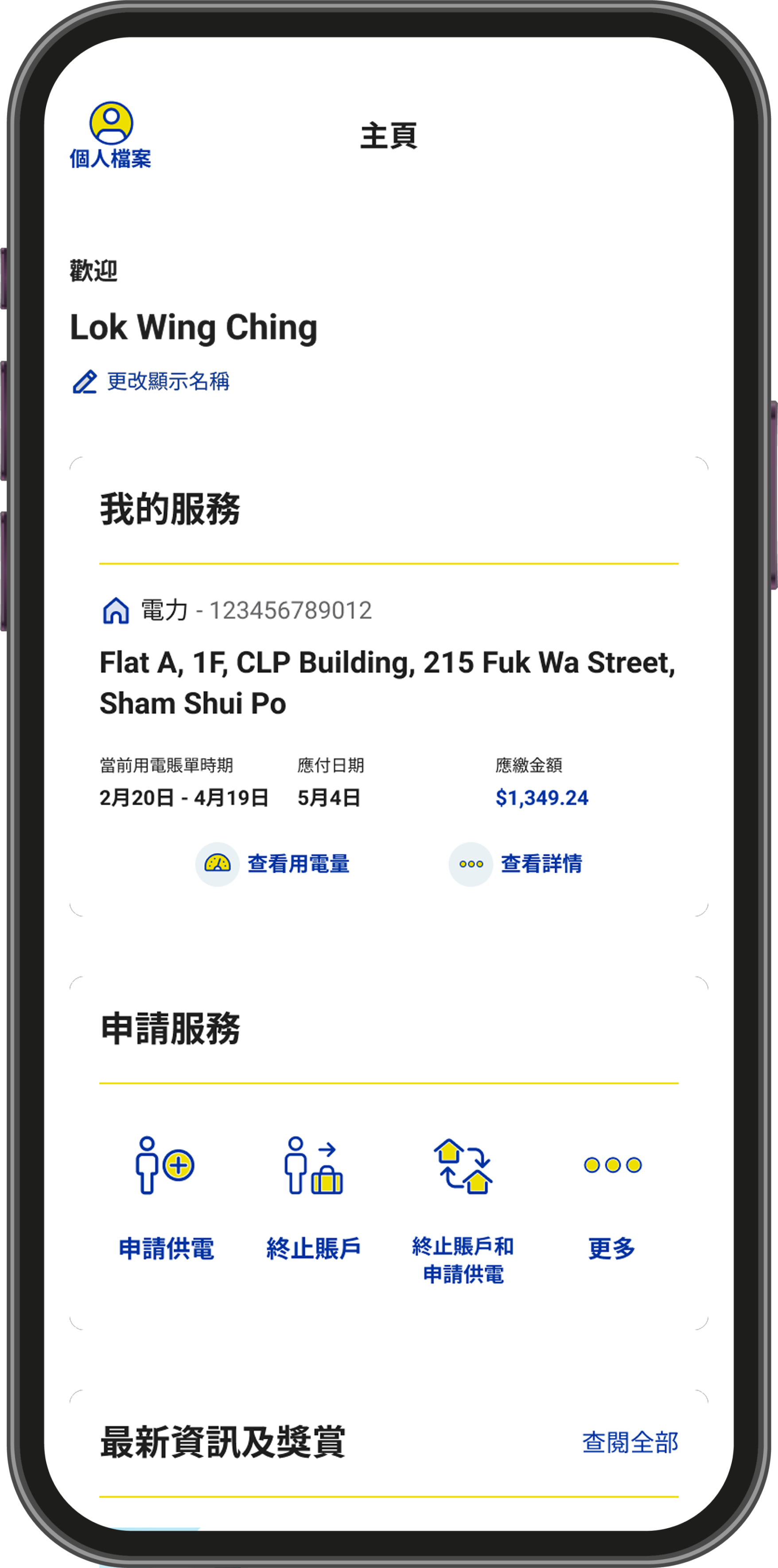Tap 更改顯示名稱 to edit display name
The width and height of the screenshot is (778, 1568).
[151, 382]
